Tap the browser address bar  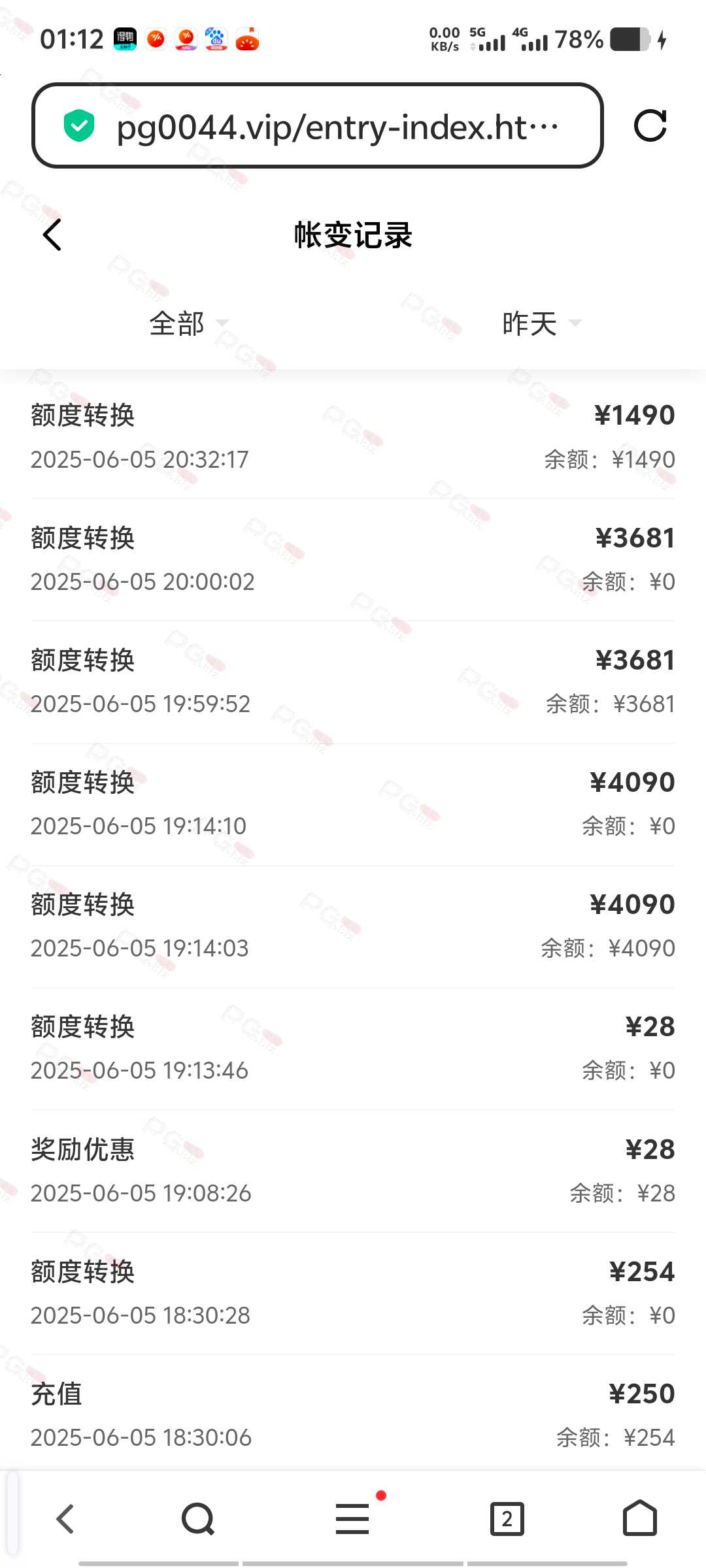318,125
